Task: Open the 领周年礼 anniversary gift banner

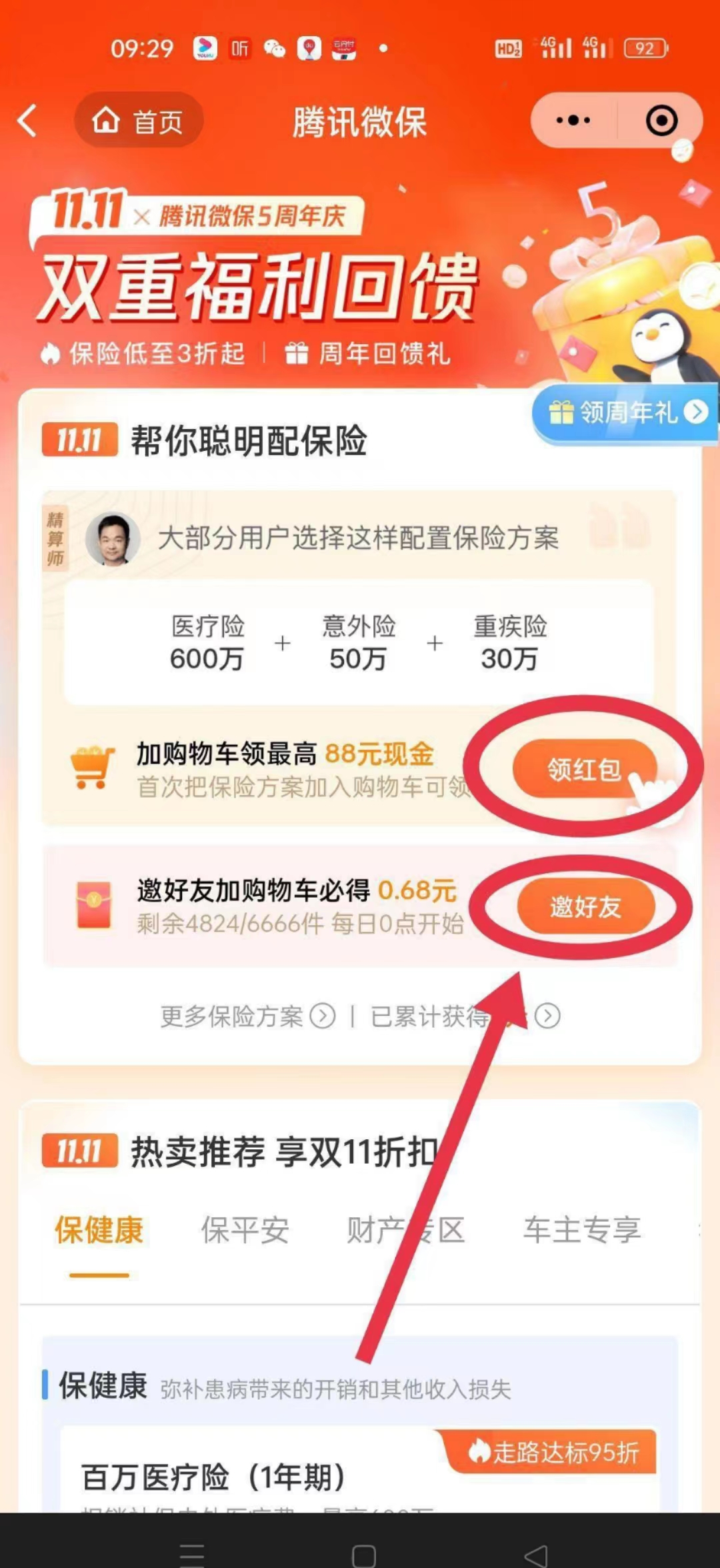Action: click(627, 413)
